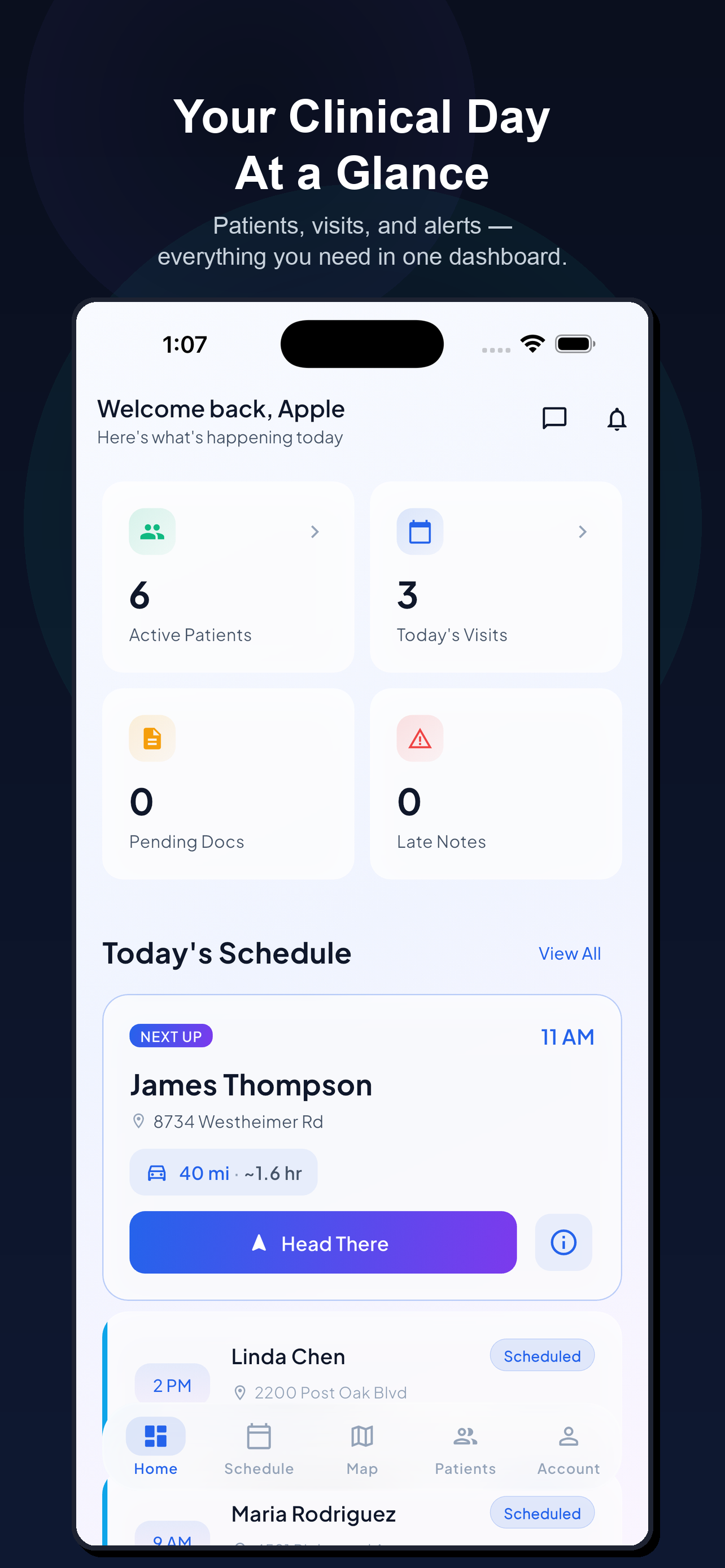Open View All schedule link
Viewport: 725px width, 1568px height.
click(569, 953)
